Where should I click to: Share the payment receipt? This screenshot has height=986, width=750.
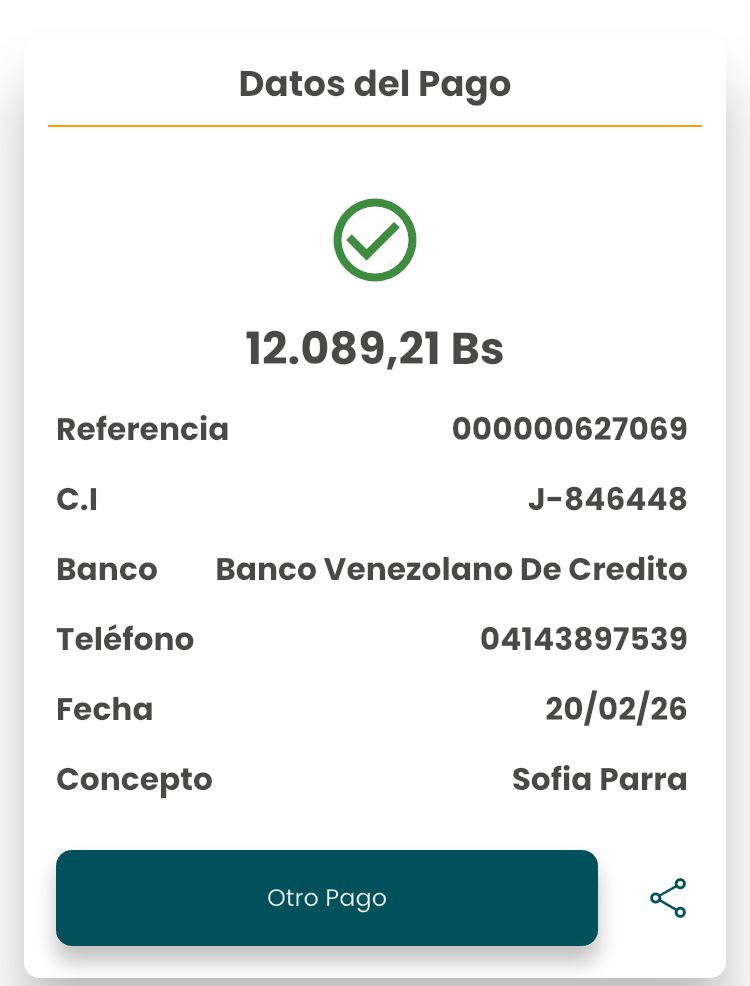pyautogui.click(x=668, y=898)
